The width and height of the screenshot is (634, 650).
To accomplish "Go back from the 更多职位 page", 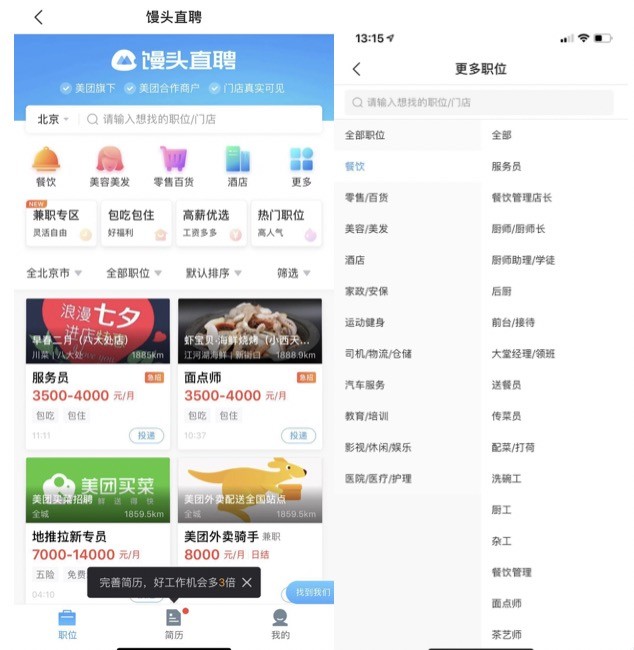I will pyautogui.click(x=357, y=69).
